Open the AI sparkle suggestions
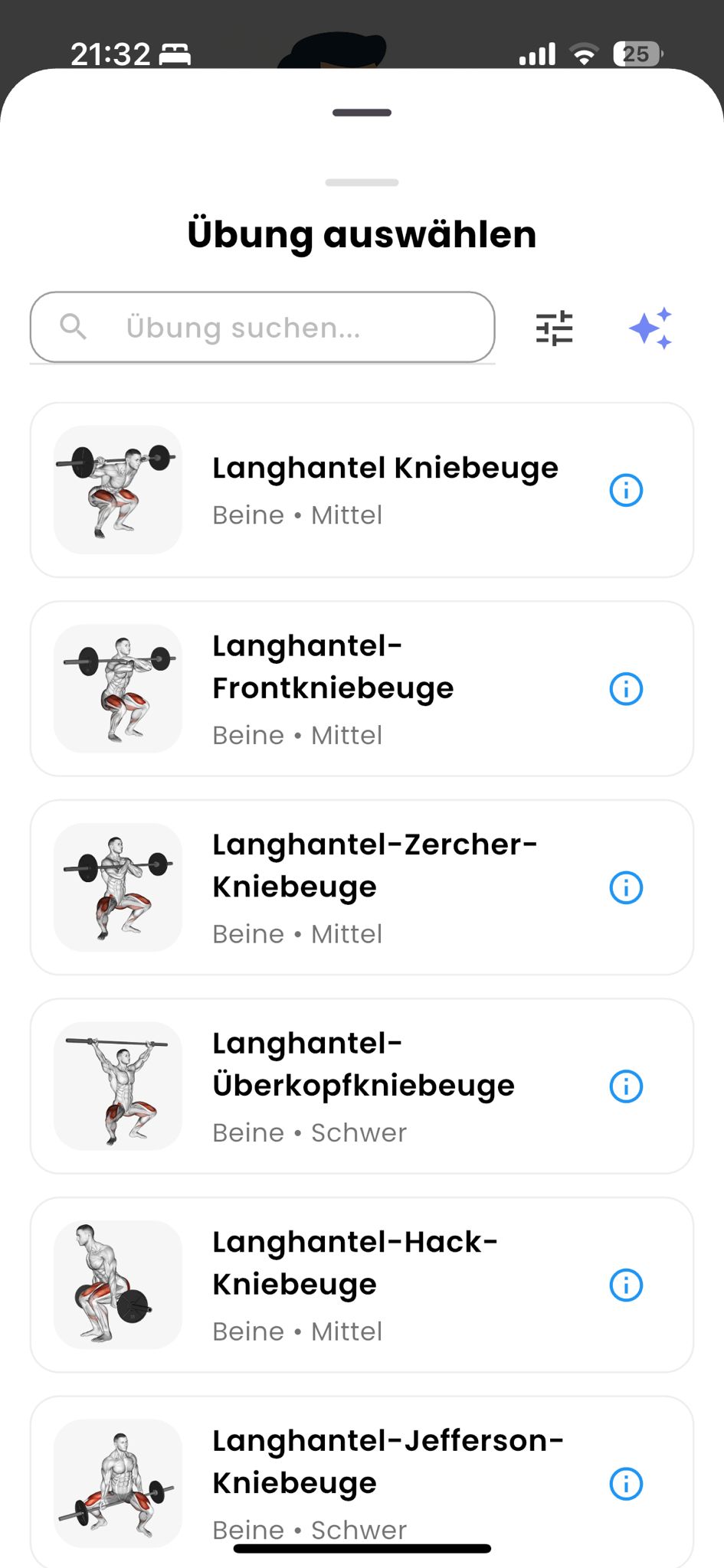Viewport: 724px width, 1568px height. point(650,328)
